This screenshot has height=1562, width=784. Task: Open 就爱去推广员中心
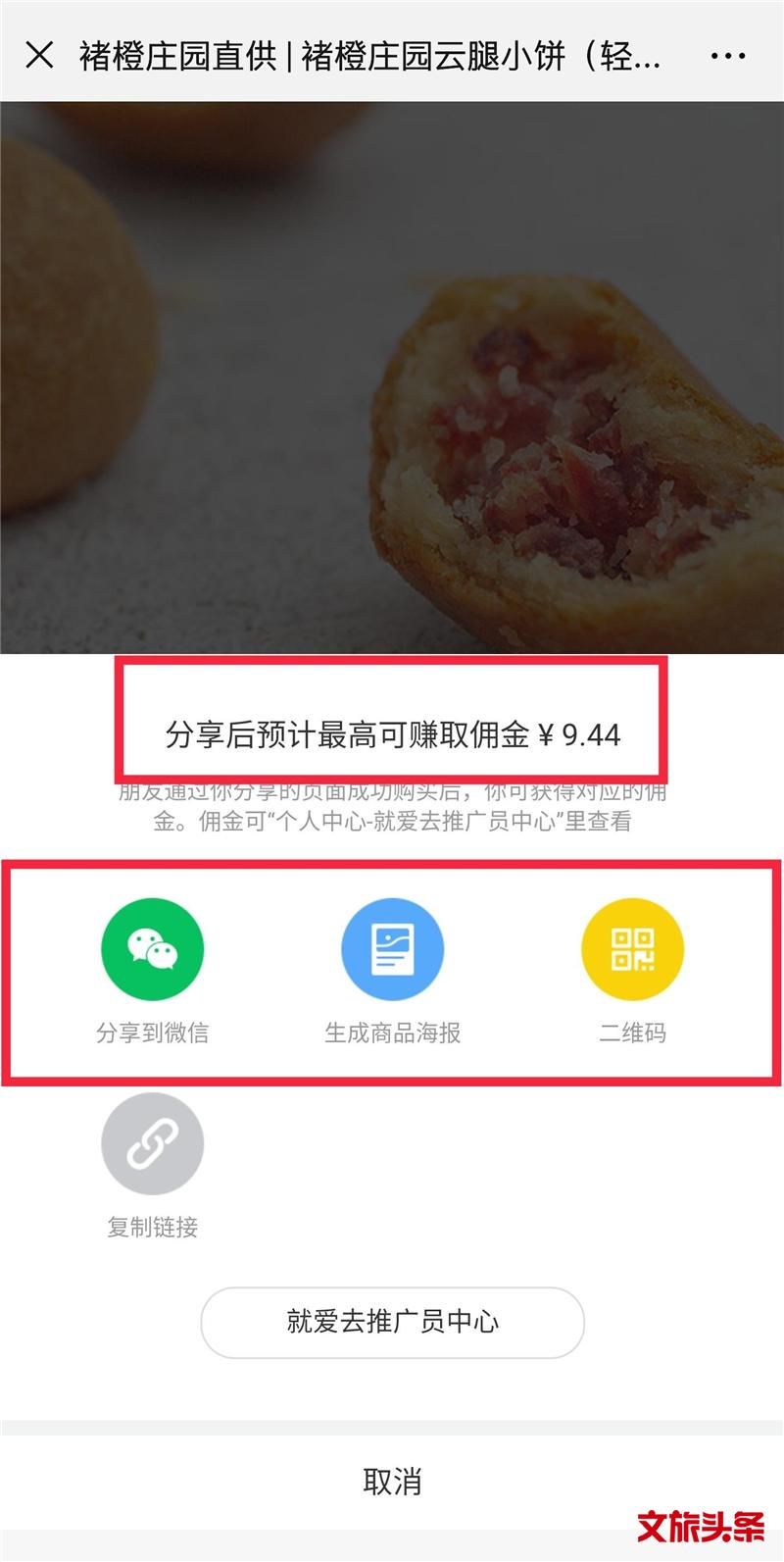pos(392,1322)
